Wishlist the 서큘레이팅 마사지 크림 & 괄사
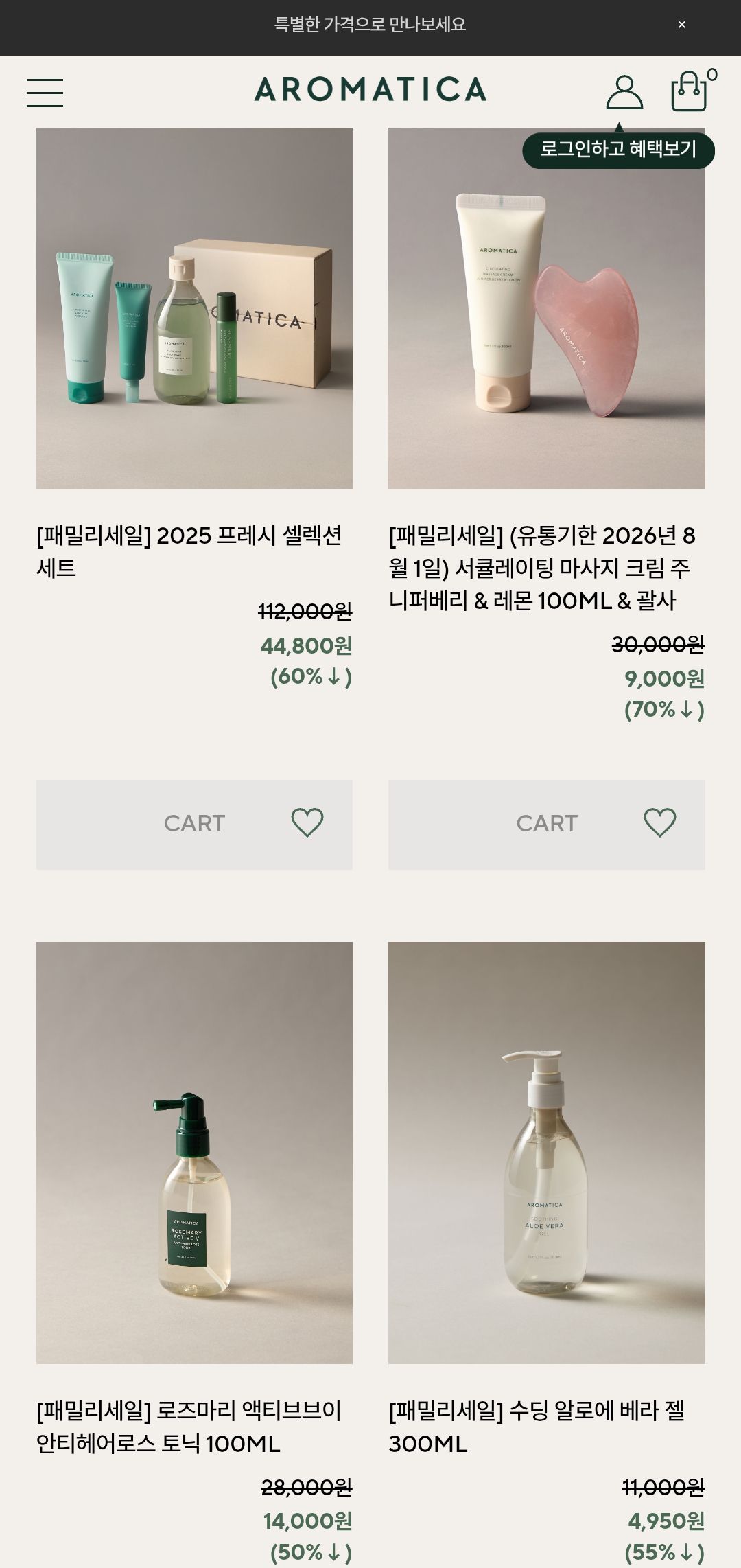This screenshot has height=1568, width=741. [660, 823]
